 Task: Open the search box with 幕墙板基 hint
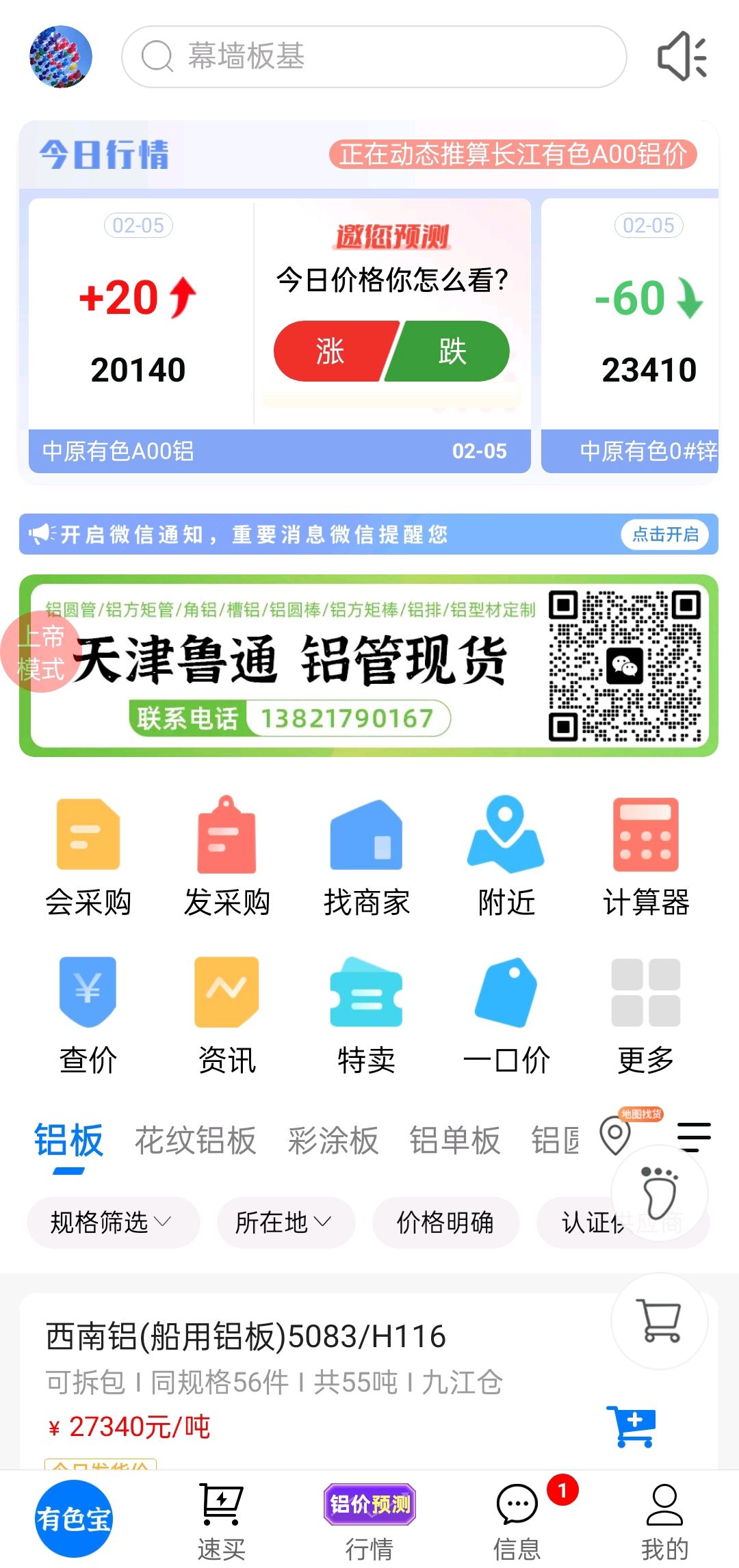point(374,57)
